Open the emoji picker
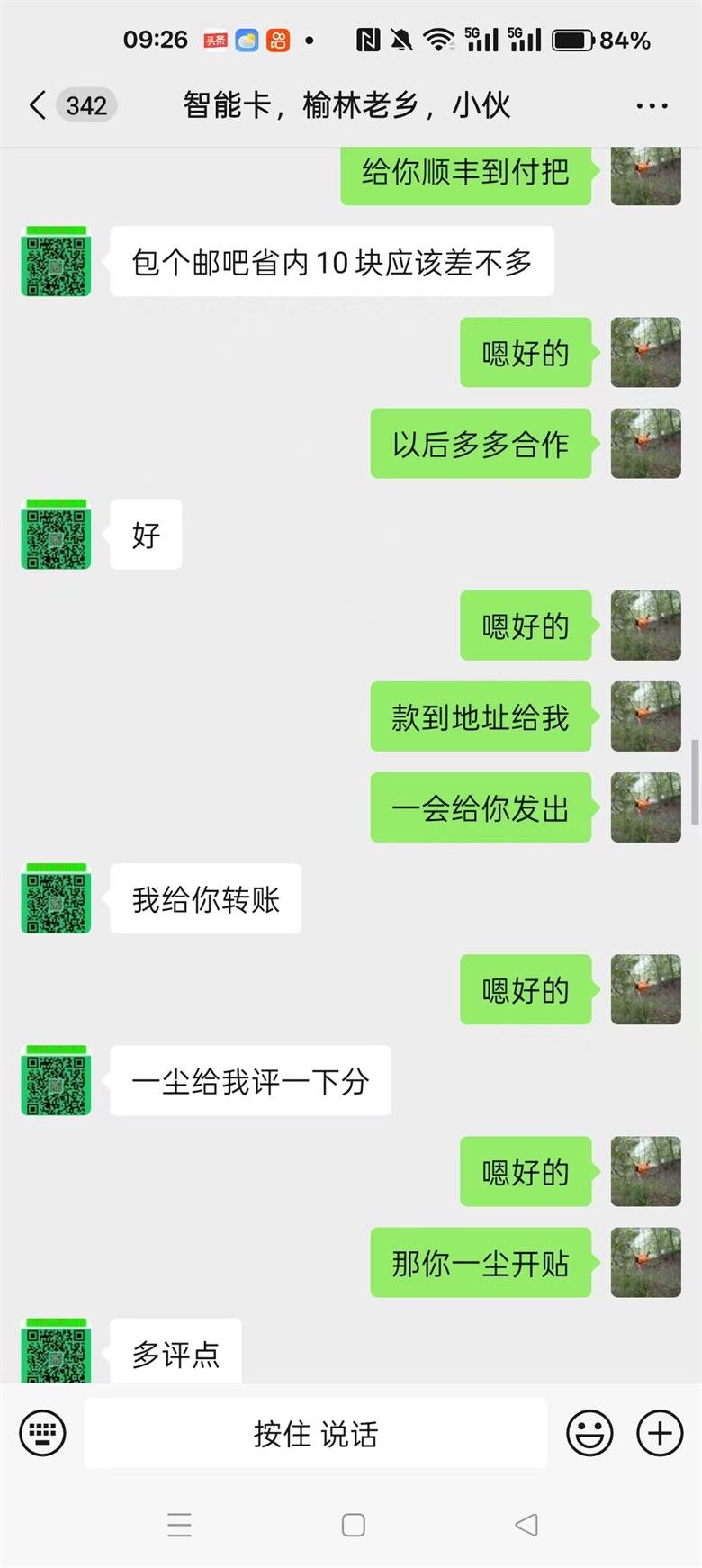Image resolution: width=702 pixels, height=1568 pixels. click(589, 1432)
